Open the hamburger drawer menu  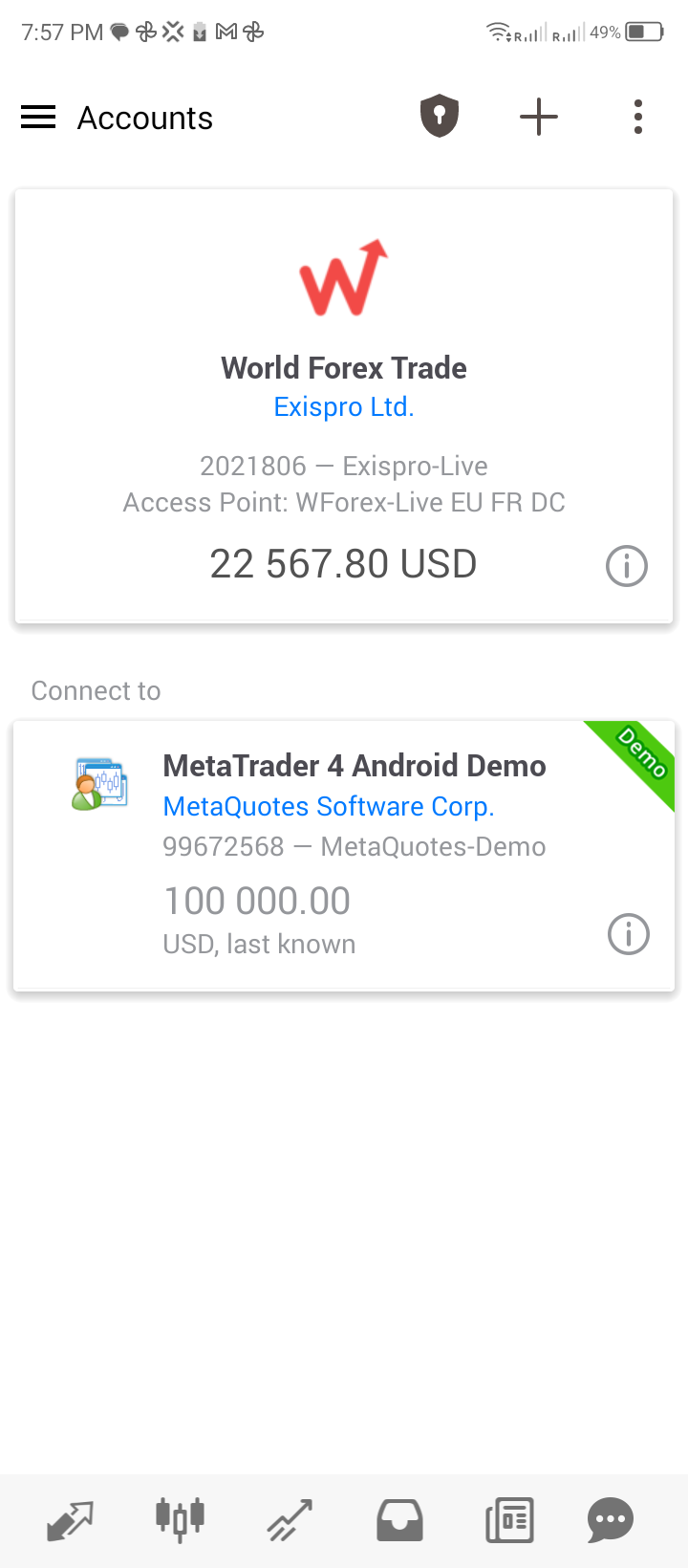(38, 118)
